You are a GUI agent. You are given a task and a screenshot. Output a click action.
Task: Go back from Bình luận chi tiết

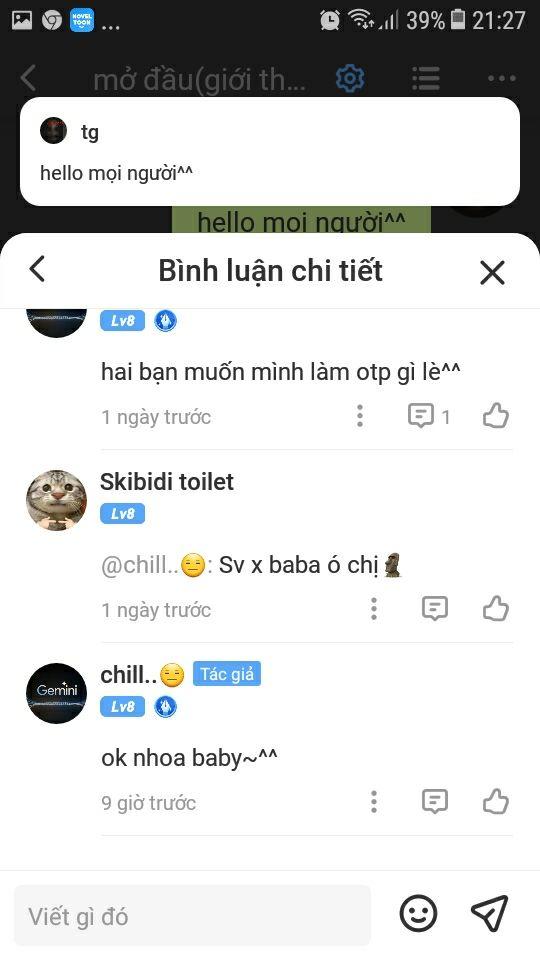point(37,269)
